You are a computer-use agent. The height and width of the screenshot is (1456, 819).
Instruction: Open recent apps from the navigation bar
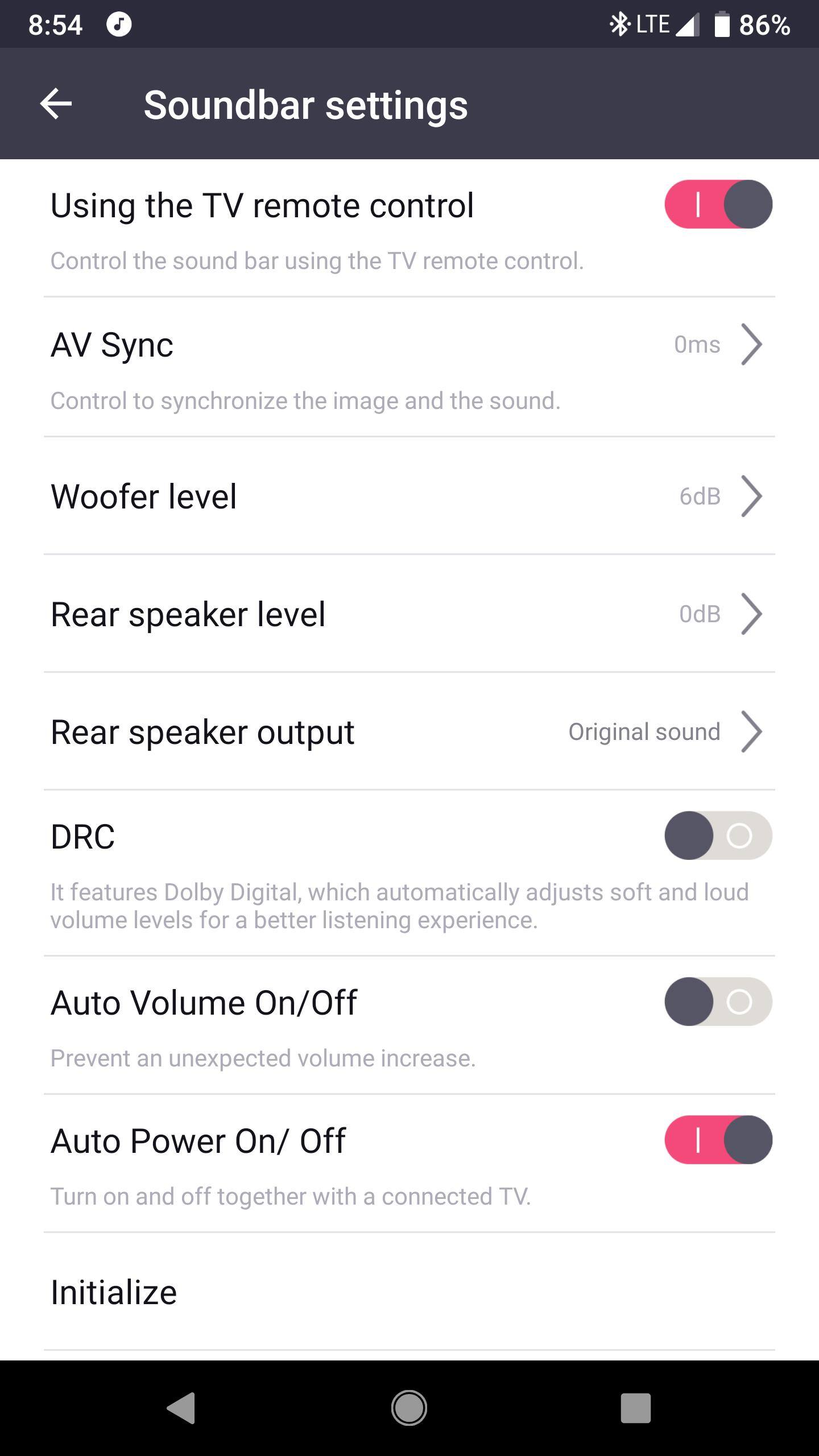pos(635,1408)
